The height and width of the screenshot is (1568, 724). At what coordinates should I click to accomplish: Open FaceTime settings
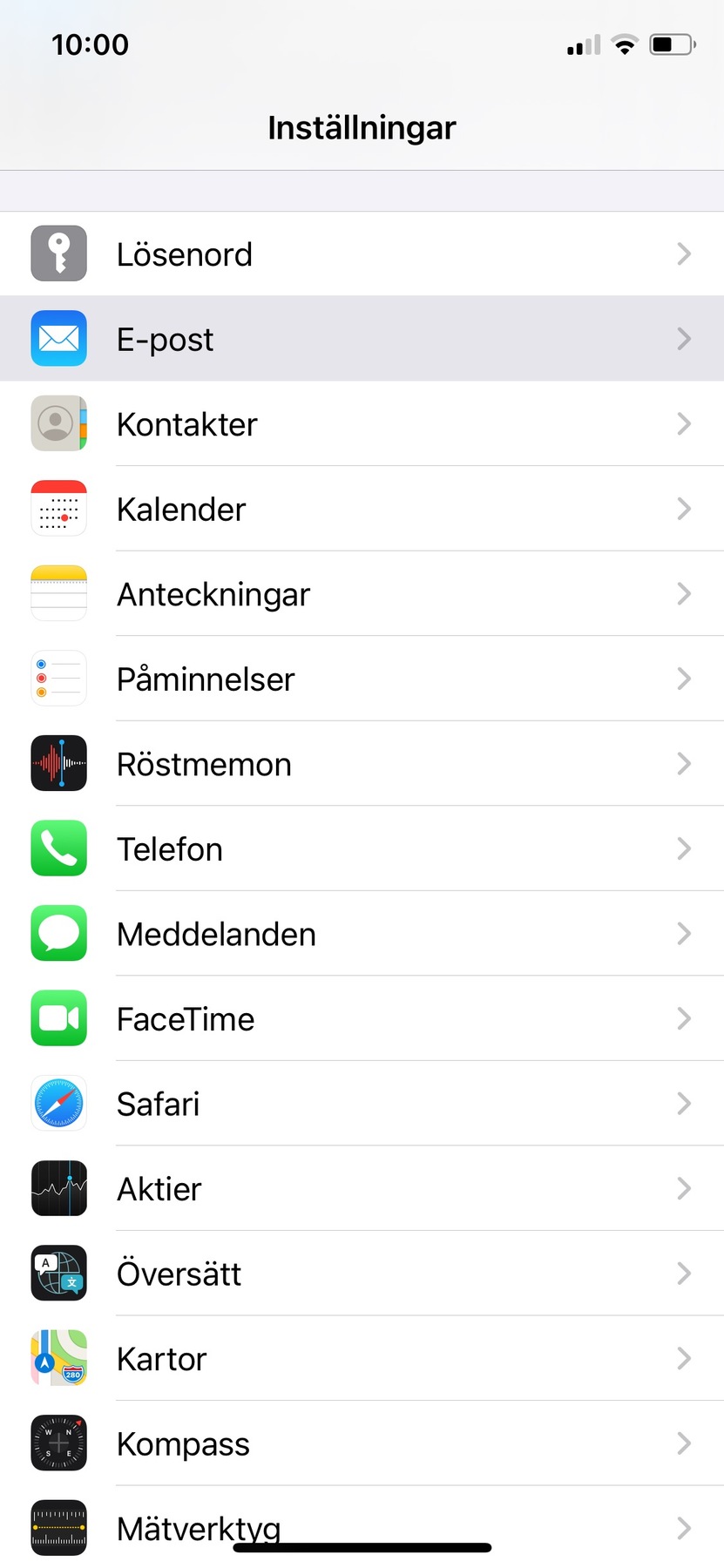pos(362,1018)
